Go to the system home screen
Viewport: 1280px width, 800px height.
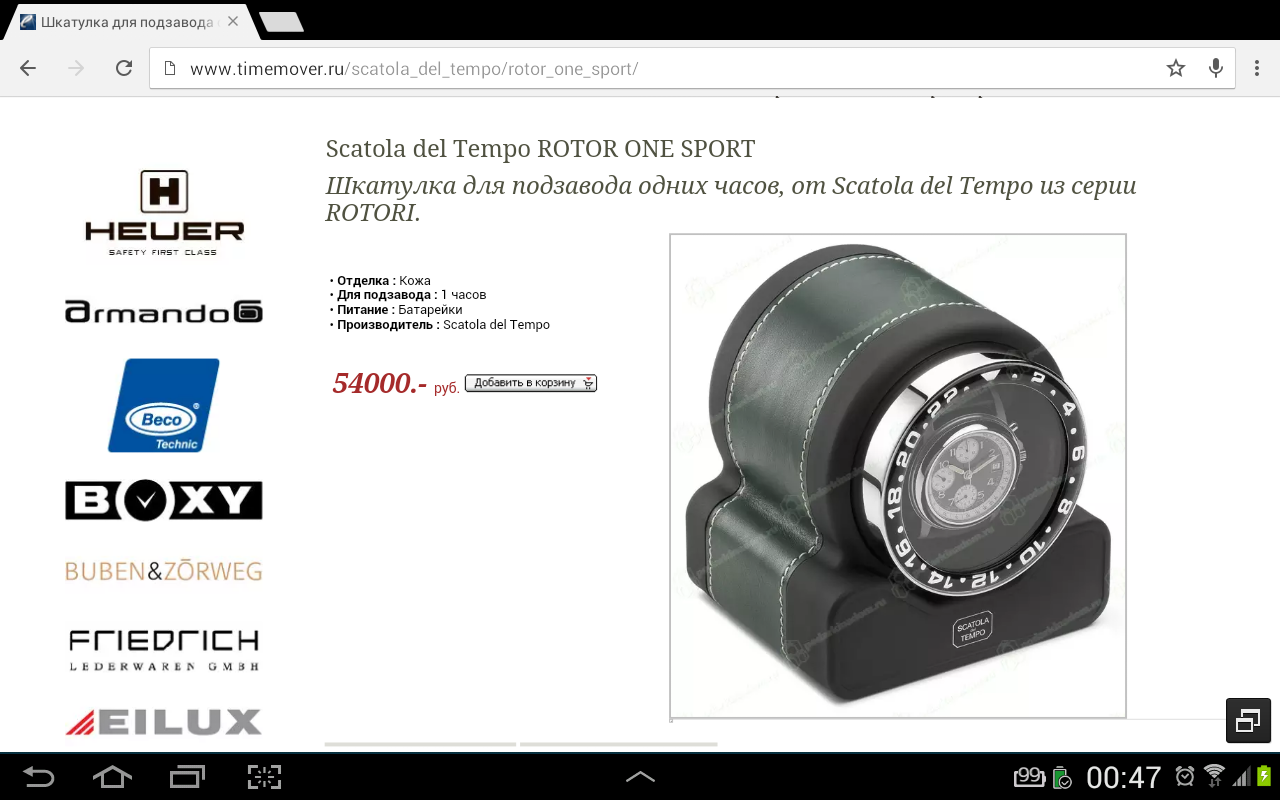[x=112, y=776]
